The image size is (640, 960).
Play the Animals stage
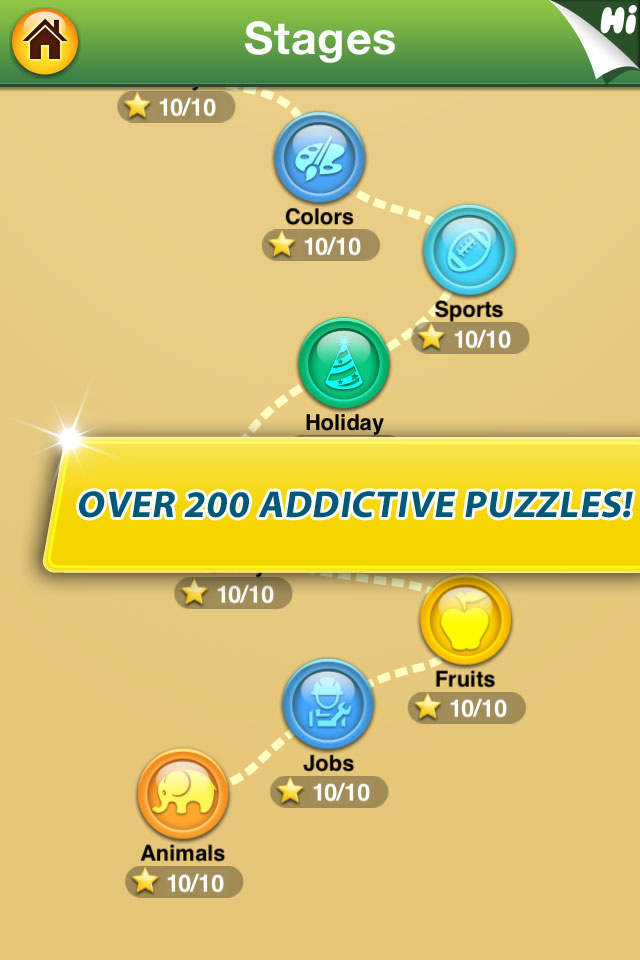click(x=183, y=795)
